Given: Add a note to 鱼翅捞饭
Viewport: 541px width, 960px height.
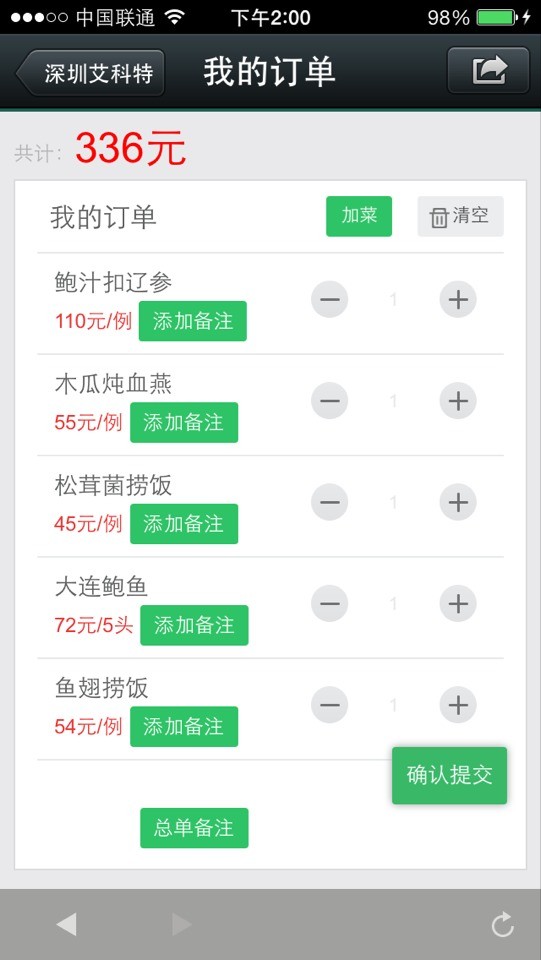Looking at the screenshot, I should click(x=184, y=727).
